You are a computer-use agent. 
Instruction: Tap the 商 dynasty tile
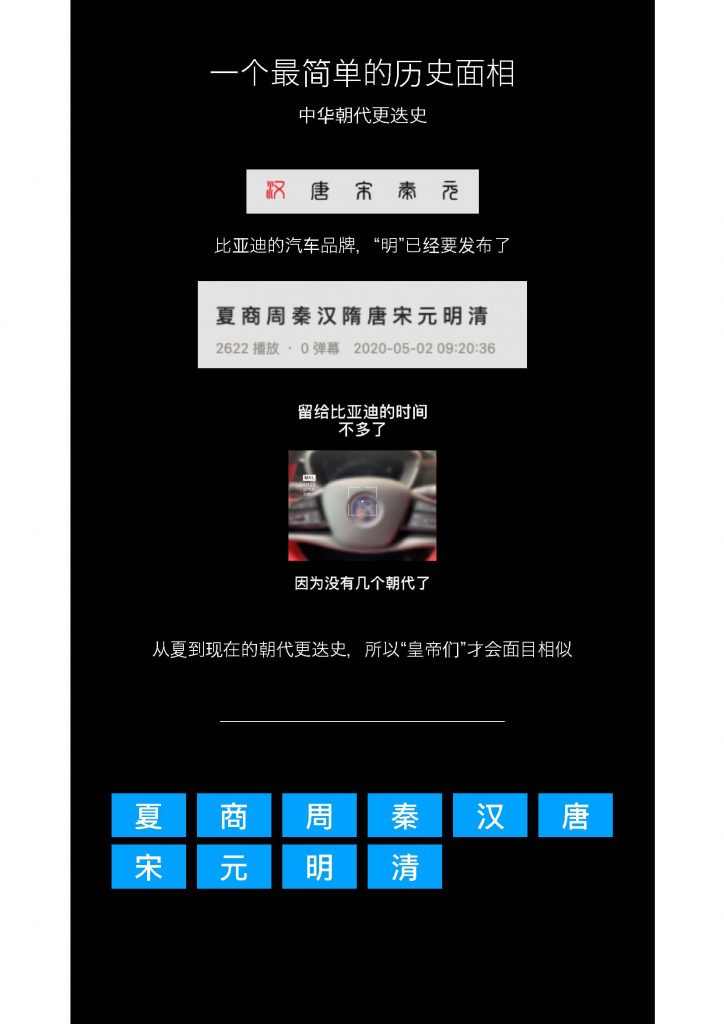[x=234, y=815]
